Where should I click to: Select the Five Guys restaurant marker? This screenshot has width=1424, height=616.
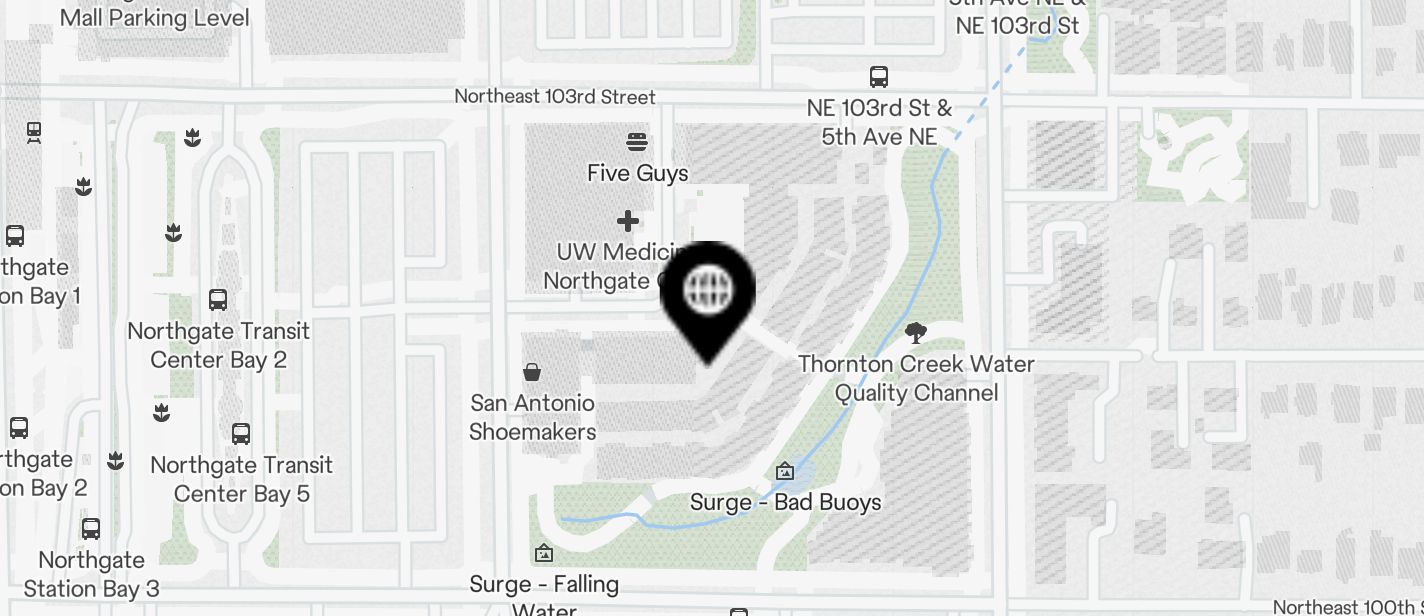point(637,141)
